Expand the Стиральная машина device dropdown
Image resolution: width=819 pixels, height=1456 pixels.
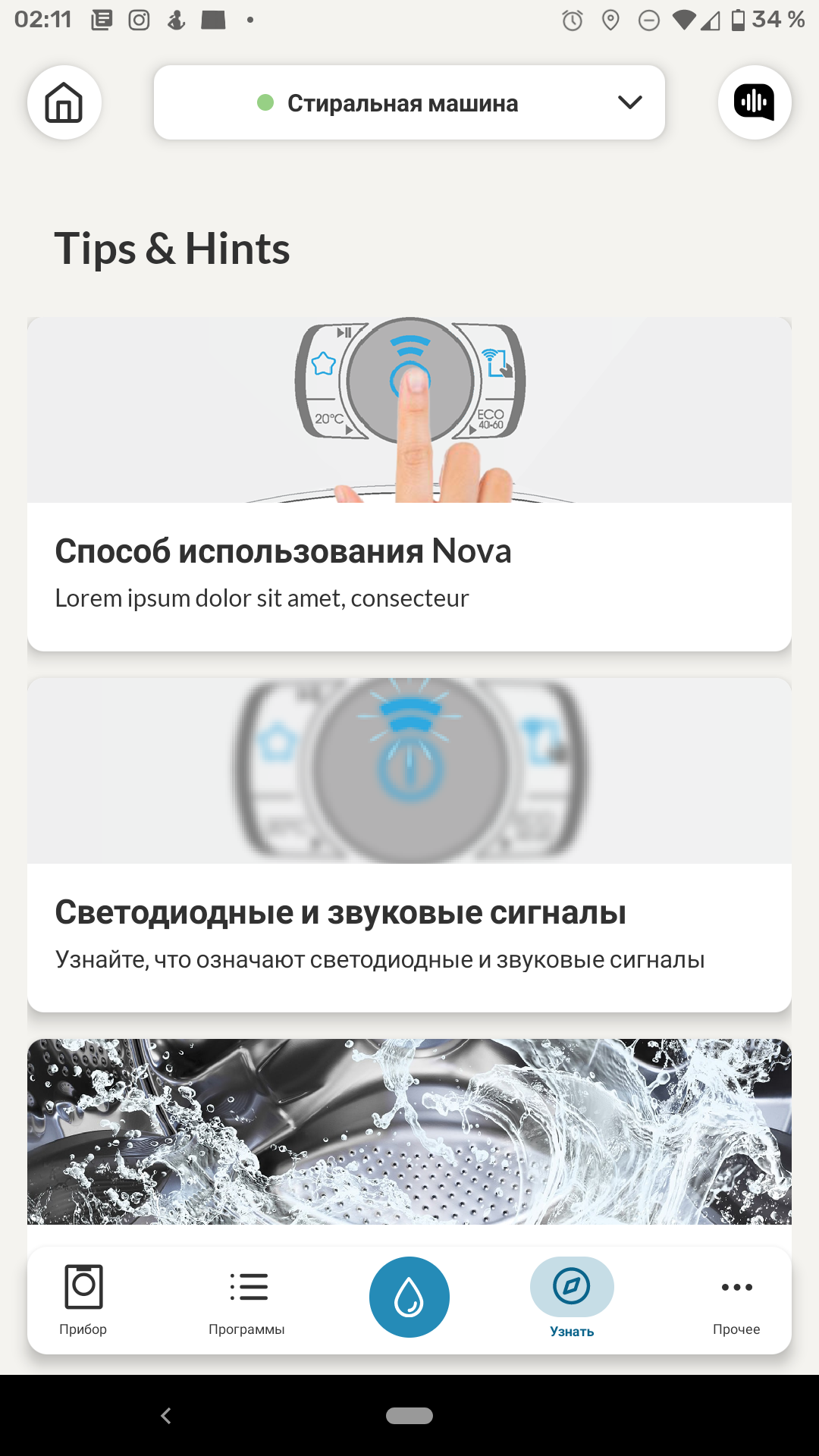pos(409,102)
